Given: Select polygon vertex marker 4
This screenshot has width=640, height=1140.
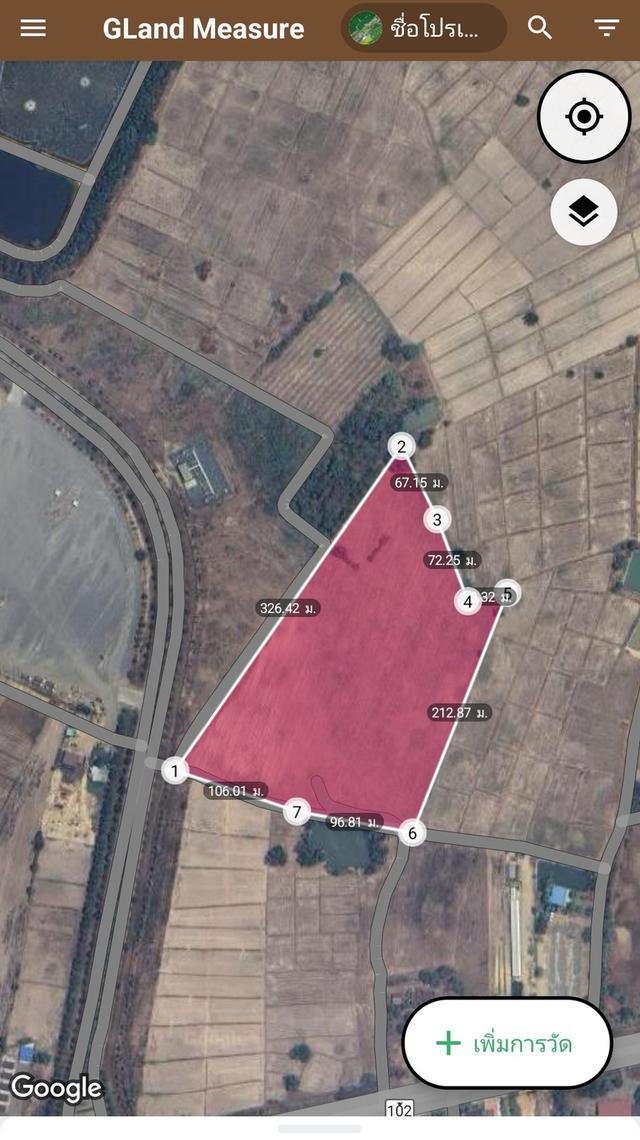Looking at the screenshot, I should tap(468, 602).
